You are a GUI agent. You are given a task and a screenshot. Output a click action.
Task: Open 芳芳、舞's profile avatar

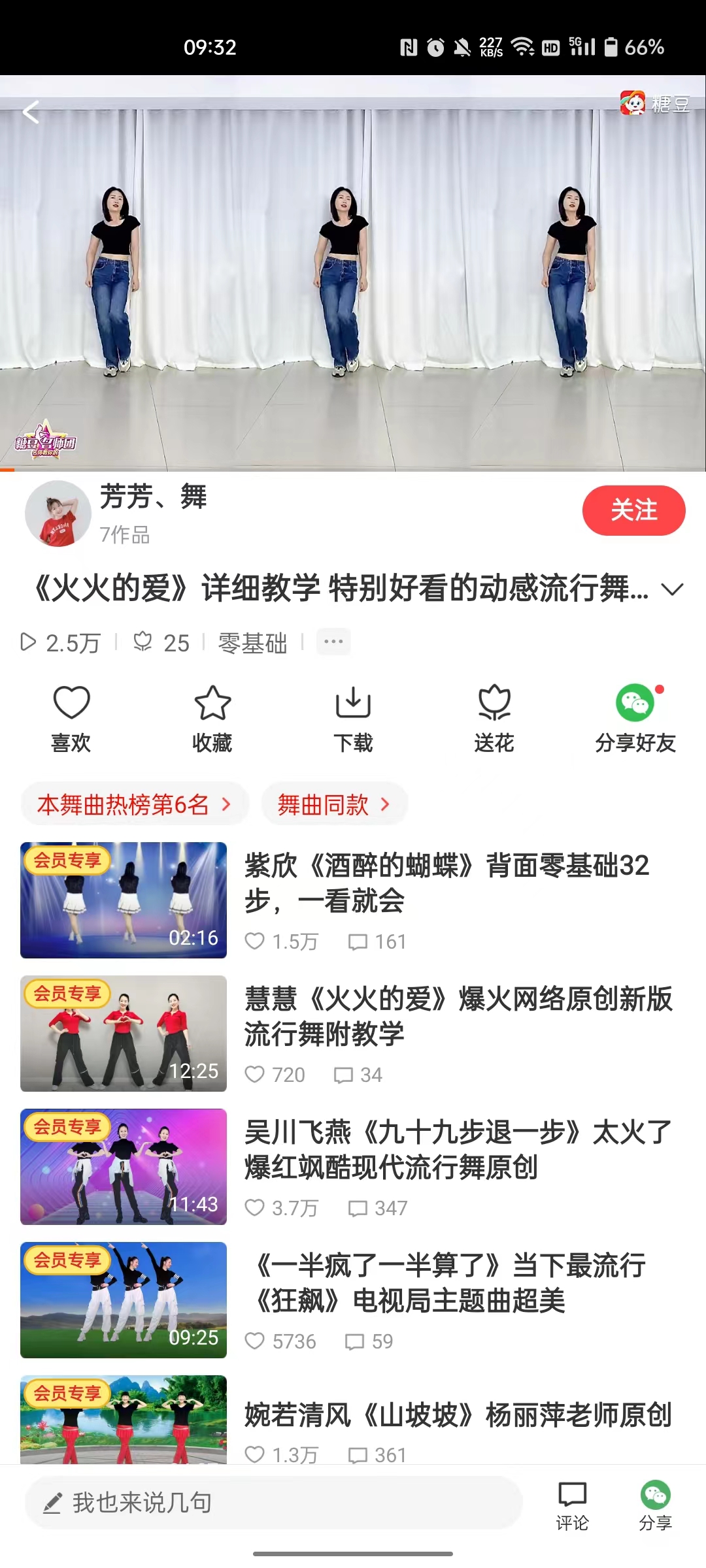click(58, 514)
